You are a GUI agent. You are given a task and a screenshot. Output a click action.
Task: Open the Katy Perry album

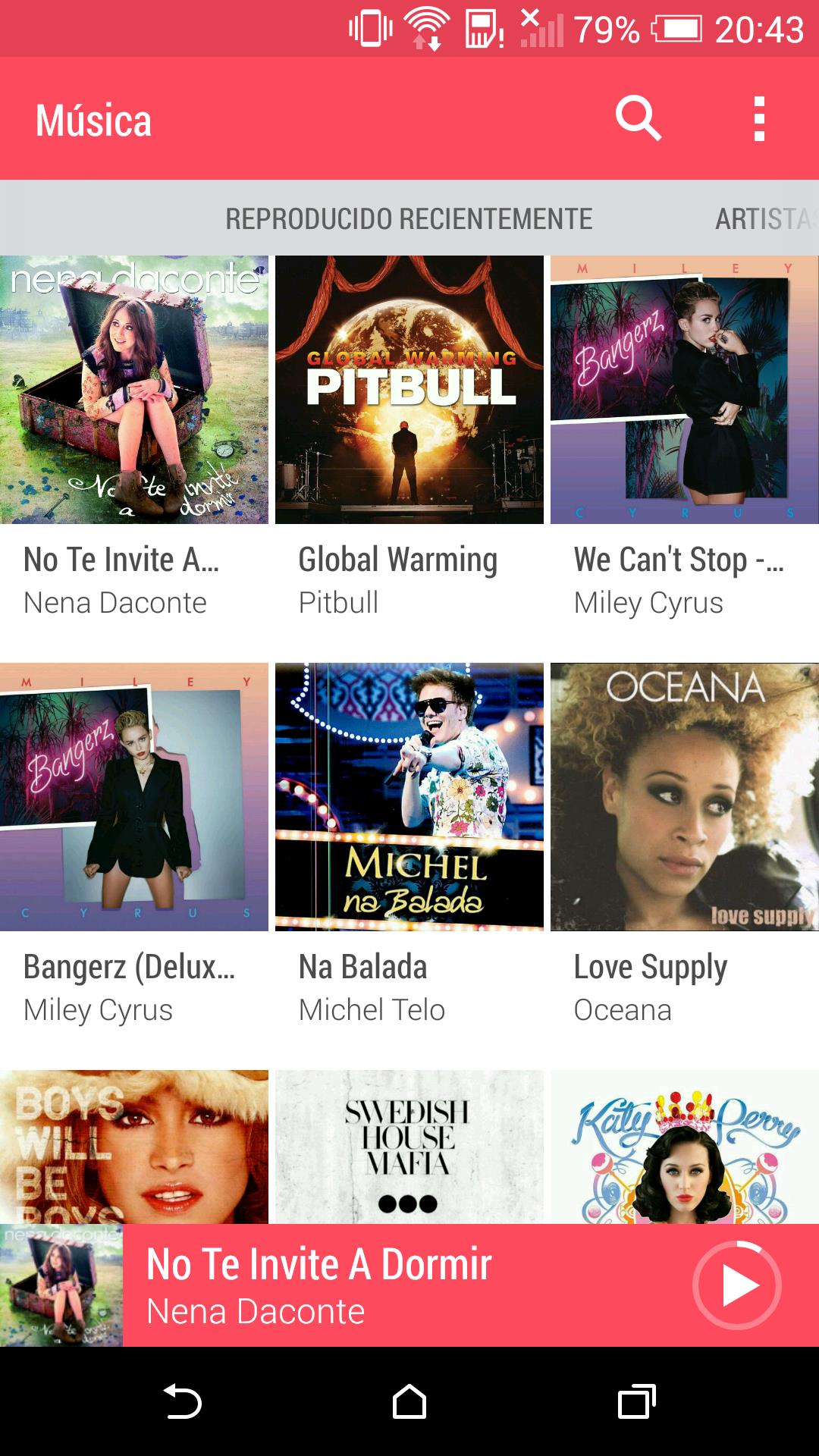click(x=684, y=1147)
